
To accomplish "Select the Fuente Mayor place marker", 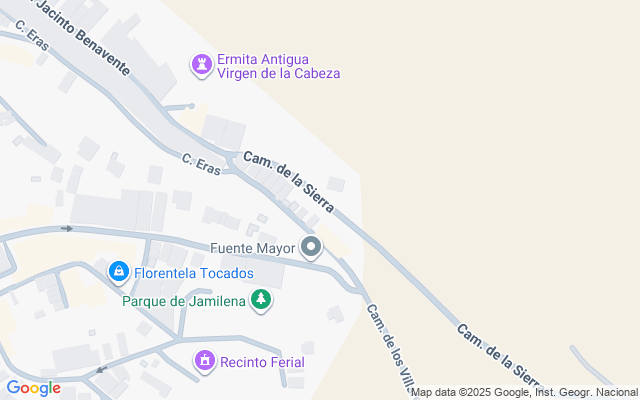I will click(311, 247).
